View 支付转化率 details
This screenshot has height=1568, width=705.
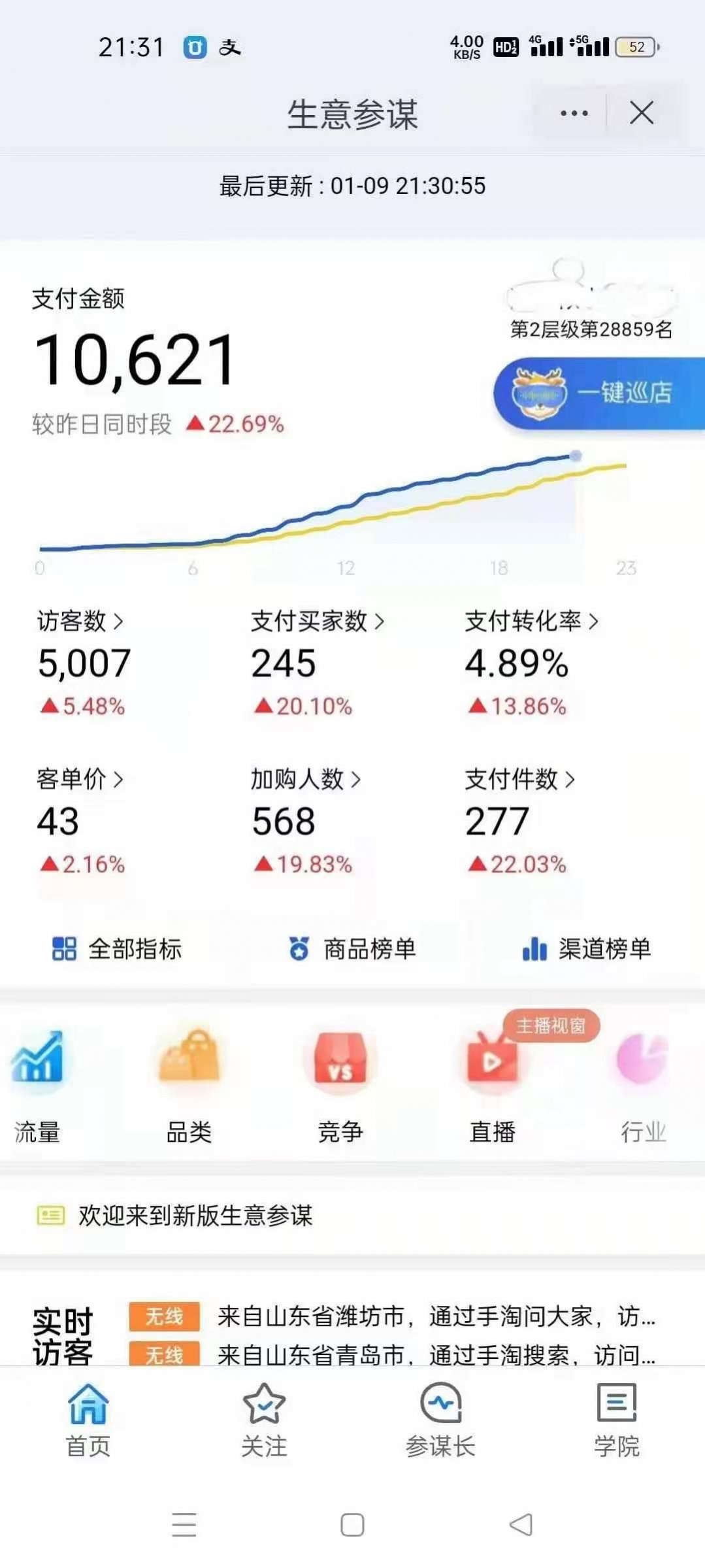coord(531,621)
